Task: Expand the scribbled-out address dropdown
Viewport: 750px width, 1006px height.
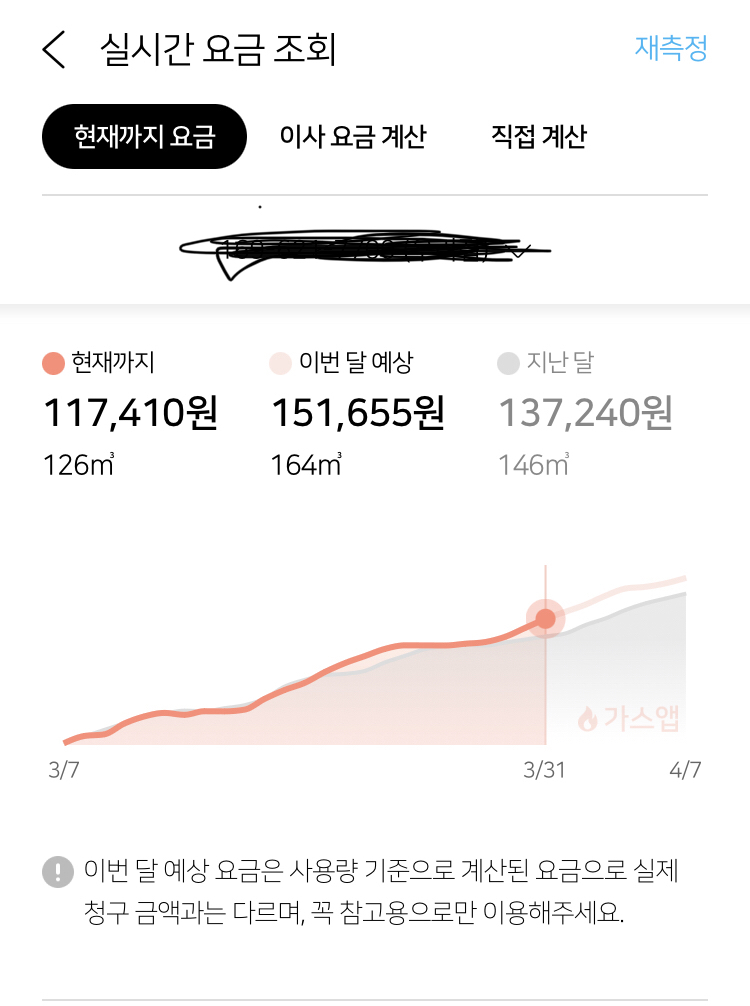Action: coord(375,250)
